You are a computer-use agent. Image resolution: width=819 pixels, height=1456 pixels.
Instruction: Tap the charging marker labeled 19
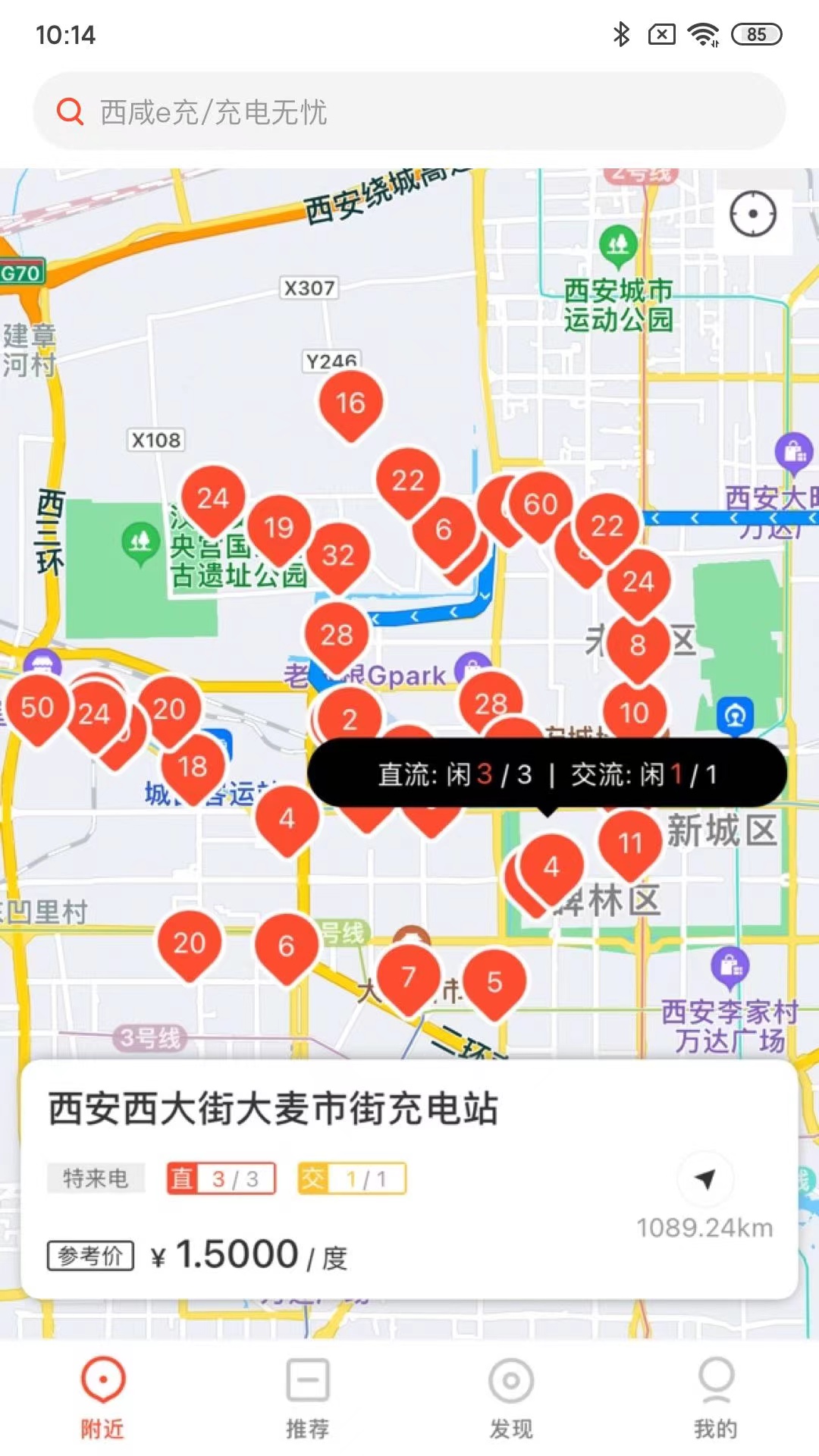279,527
